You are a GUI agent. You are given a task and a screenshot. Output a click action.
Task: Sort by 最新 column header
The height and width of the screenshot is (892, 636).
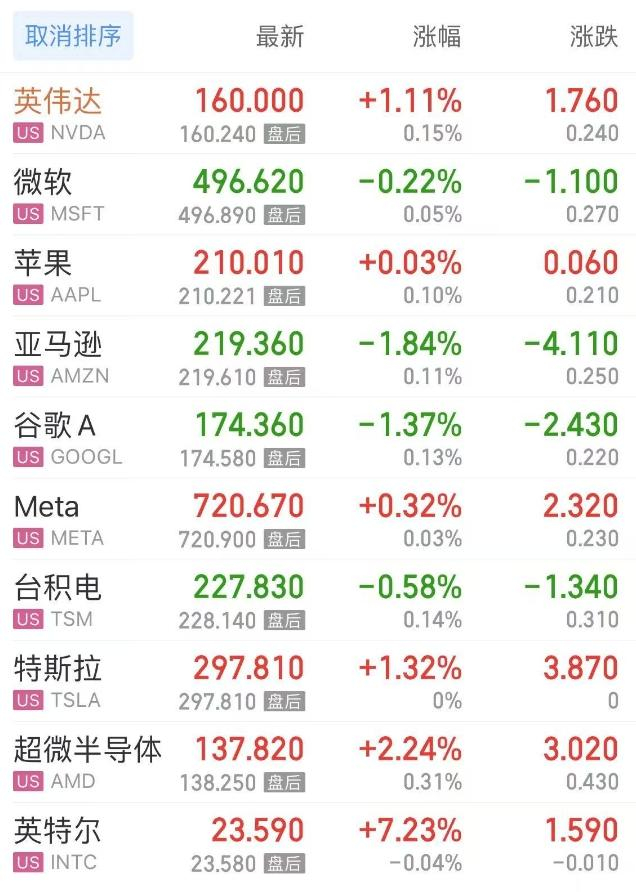[279, 36]
